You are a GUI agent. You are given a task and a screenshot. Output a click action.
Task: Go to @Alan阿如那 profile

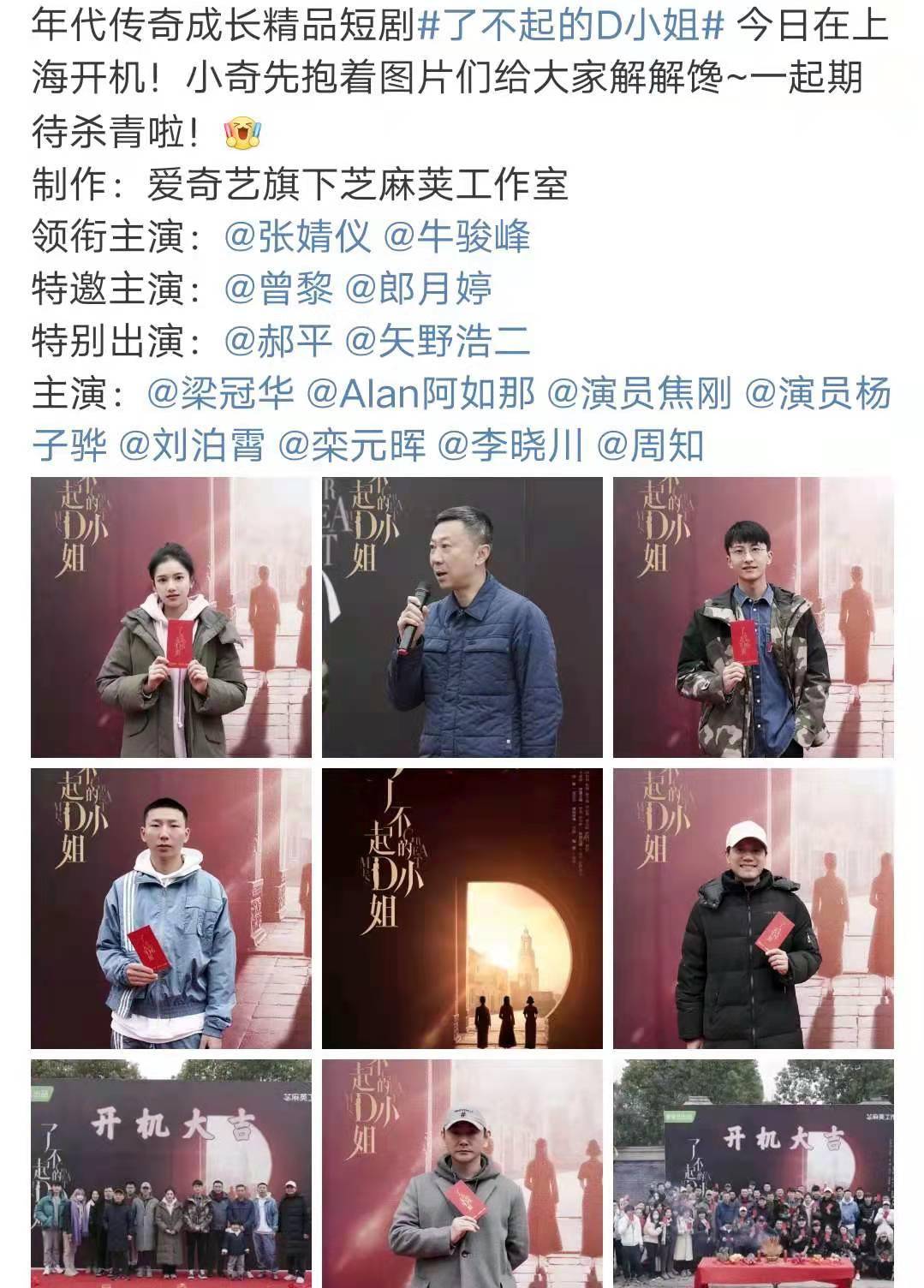coord(420,393)
